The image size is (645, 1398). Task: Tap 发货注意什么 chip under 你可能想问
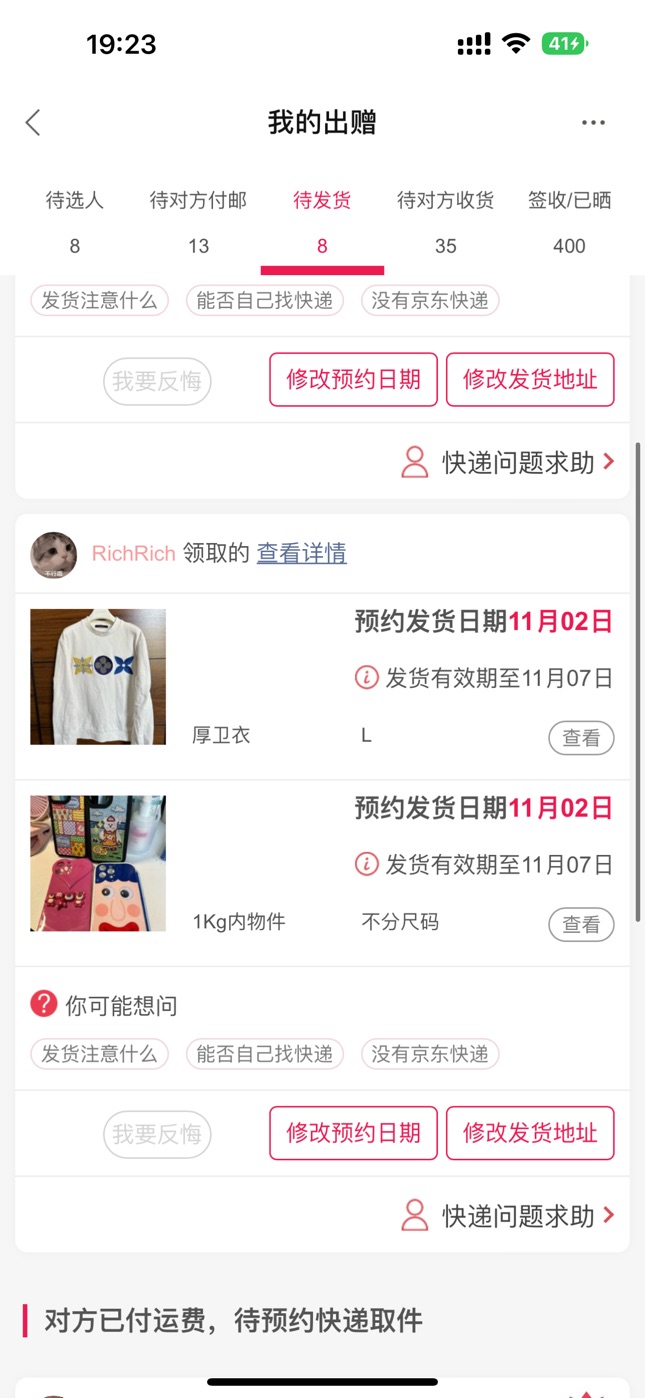coord(99,1054)
